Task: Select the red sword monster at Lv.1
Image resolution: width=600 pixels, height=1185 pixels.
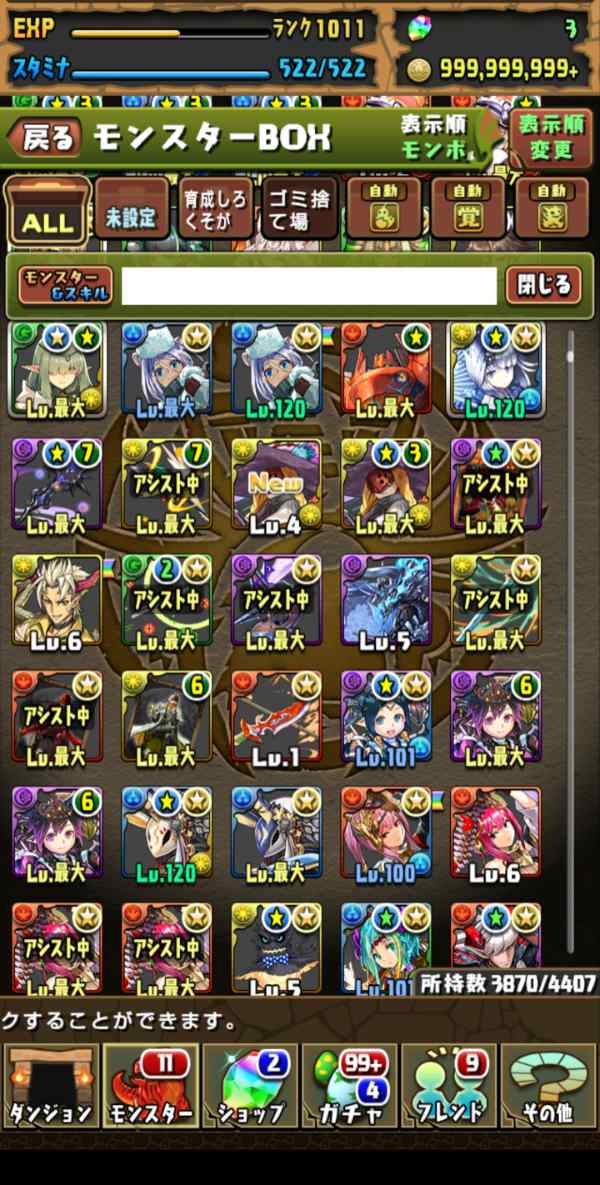Action: (x=277, y=718)
